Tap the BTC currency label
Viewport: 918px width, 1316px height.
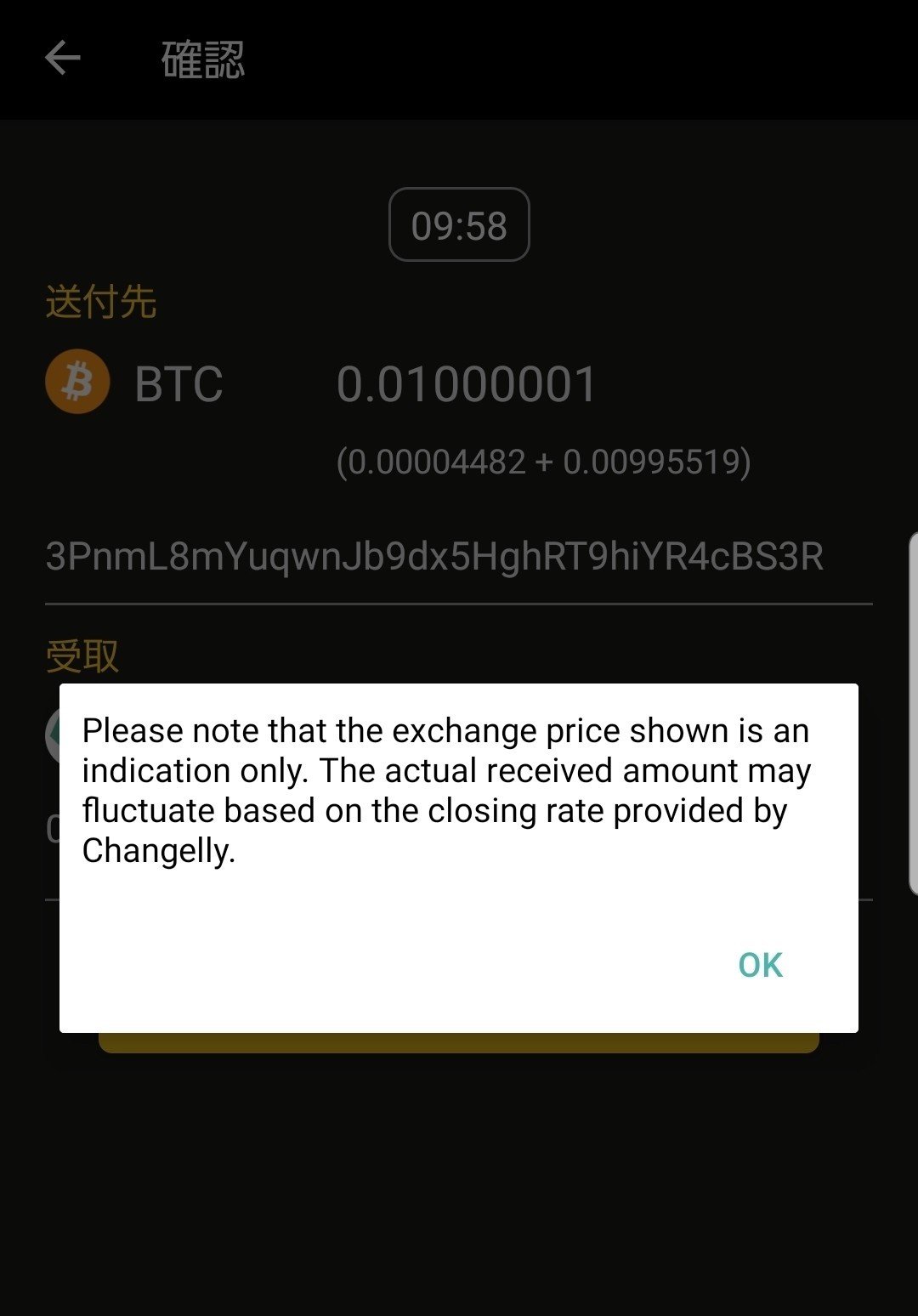tap(178, 384)
